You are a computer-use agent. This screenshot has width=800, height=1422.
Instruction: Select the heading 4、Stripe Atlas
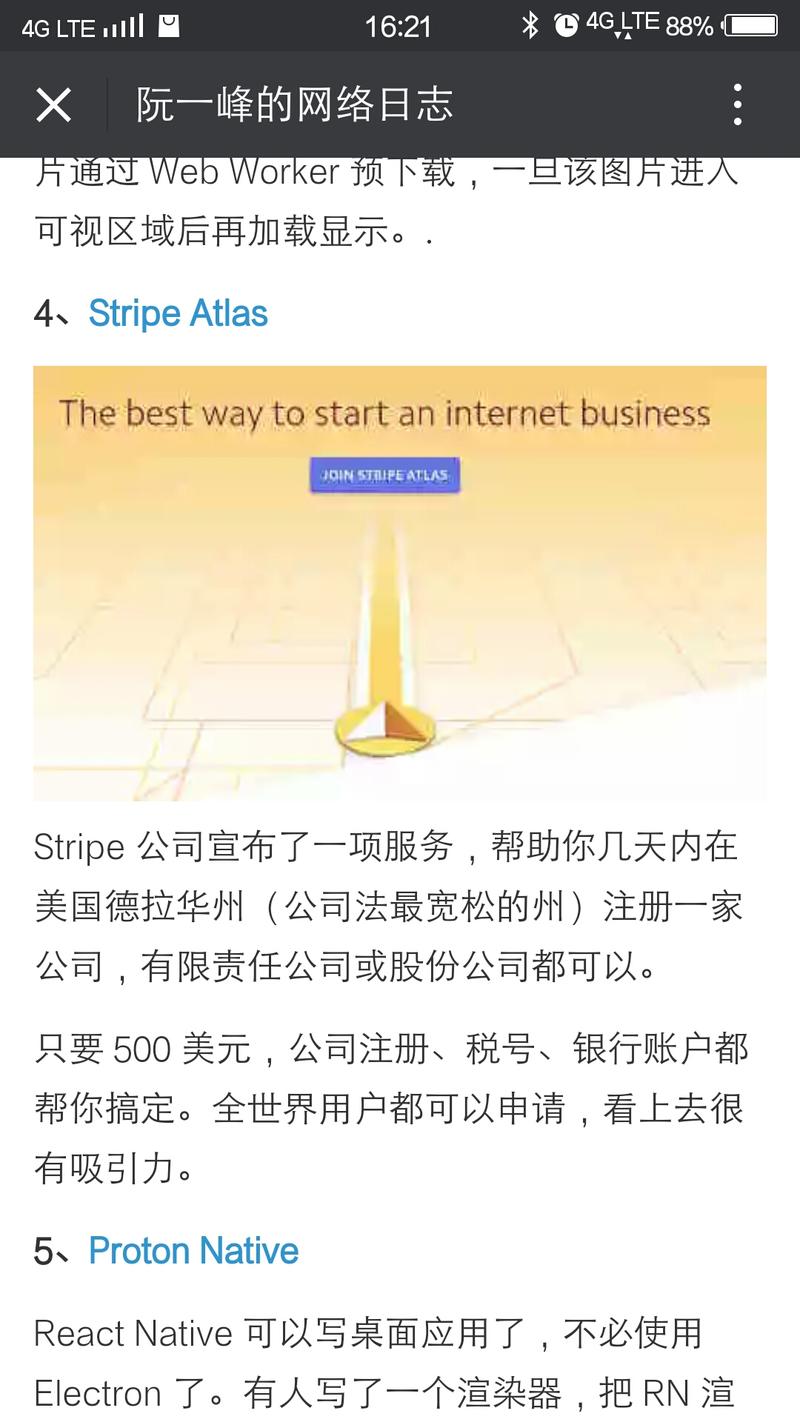[150, 313]
